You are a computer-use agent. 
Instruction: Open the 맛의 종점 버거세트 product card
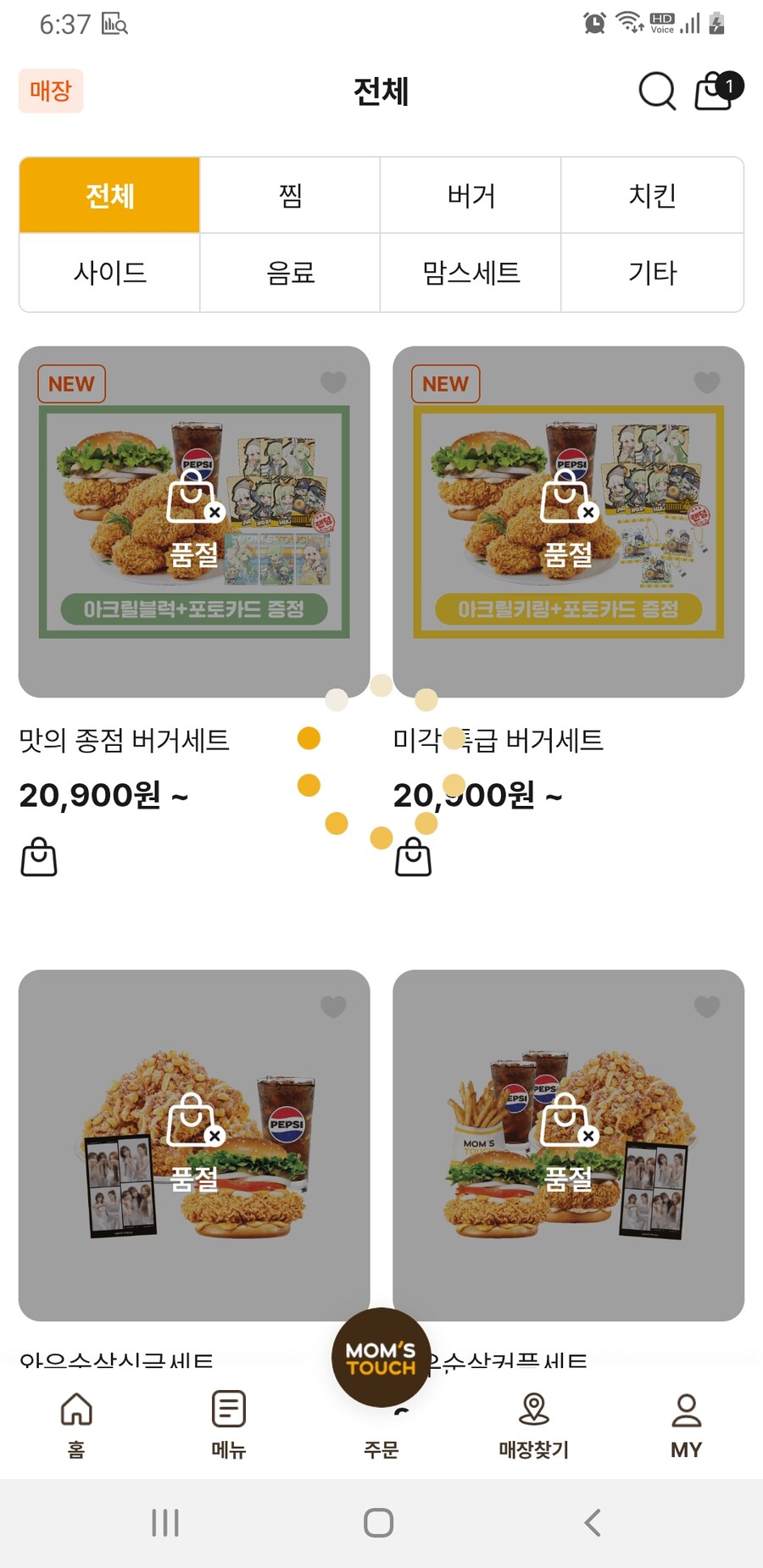(x=194, y=521)
